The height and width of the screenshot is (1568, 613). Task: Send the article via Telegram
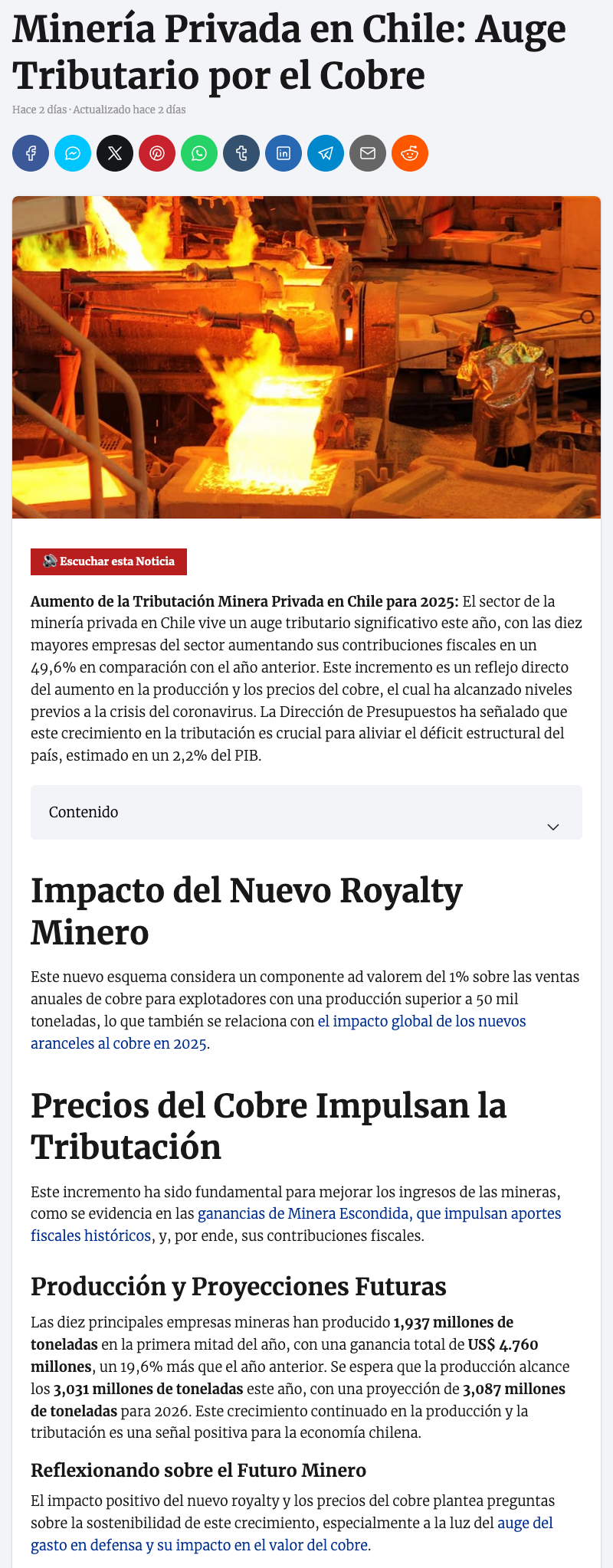[326, 154]
